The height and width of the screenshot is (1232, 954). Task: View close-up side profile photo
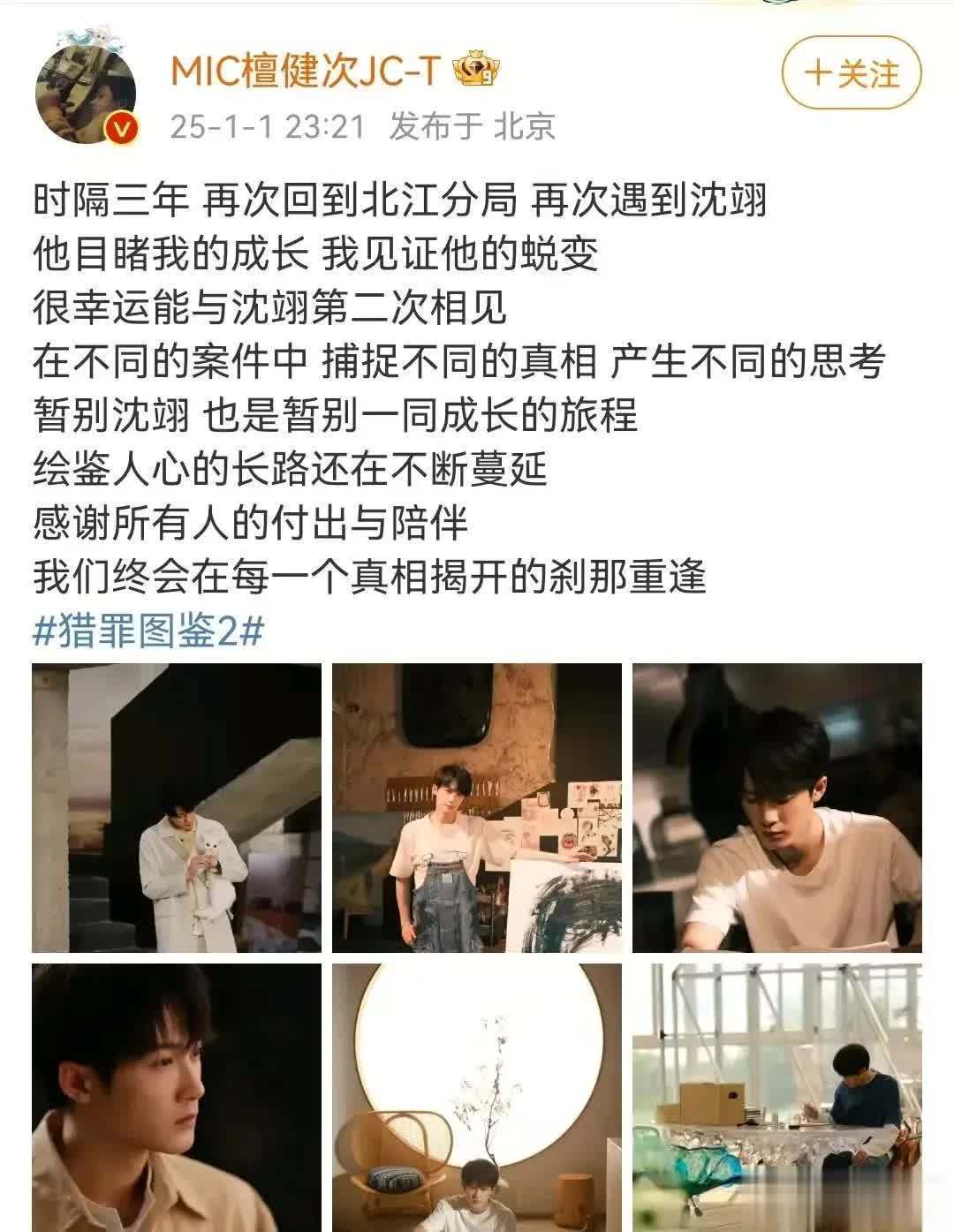pos(177,1097)
